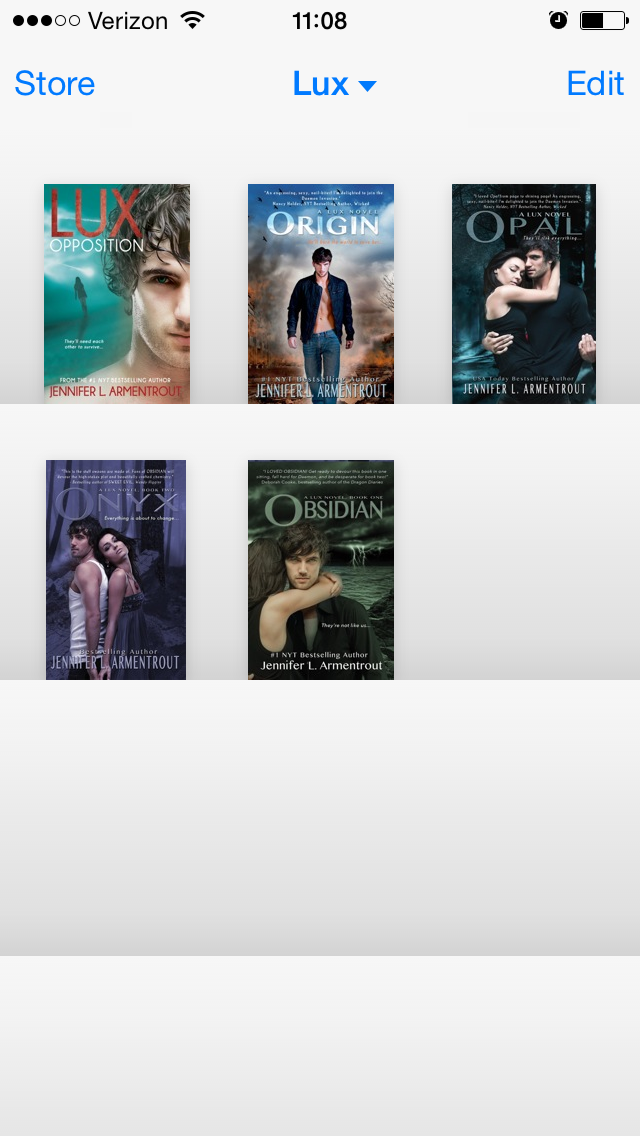Viewport: 640px width, 1136px height.
Task: Expand the Lux collection dropdown
Action: point(334,85)
